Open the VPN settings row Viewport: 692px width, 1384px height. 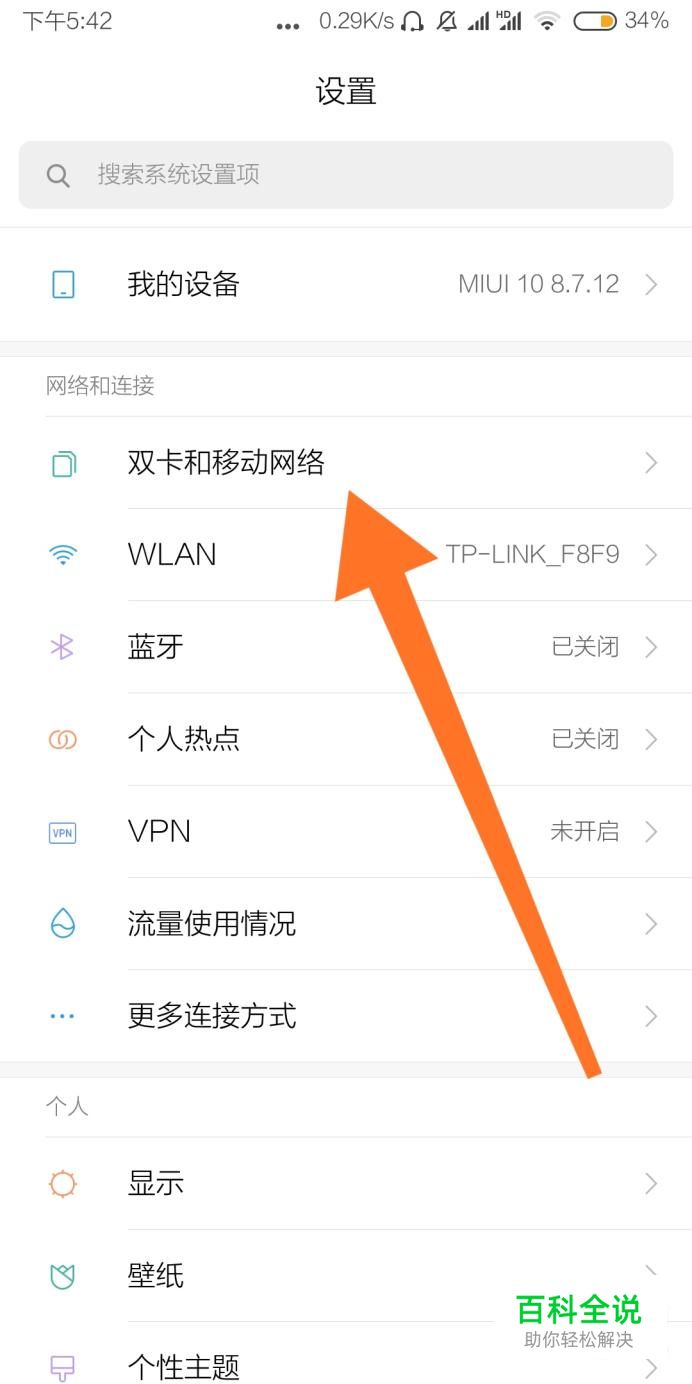(346, 831)
